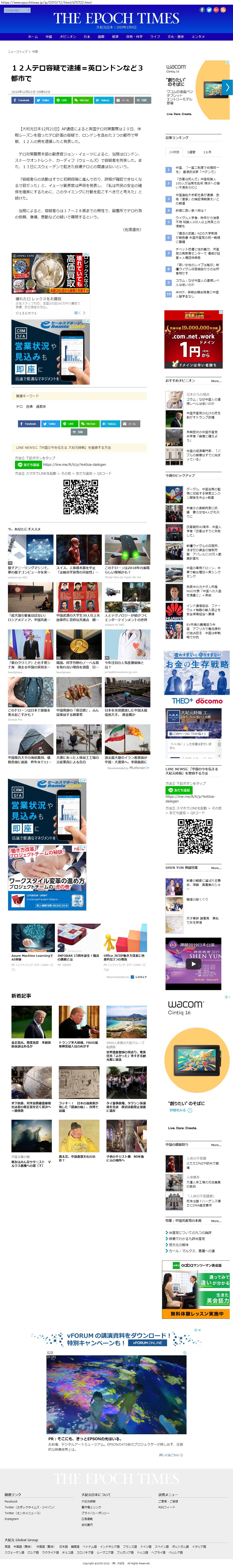Tap the テロ keyword tag
The image size is (233, 1568).
pos(19,406)
